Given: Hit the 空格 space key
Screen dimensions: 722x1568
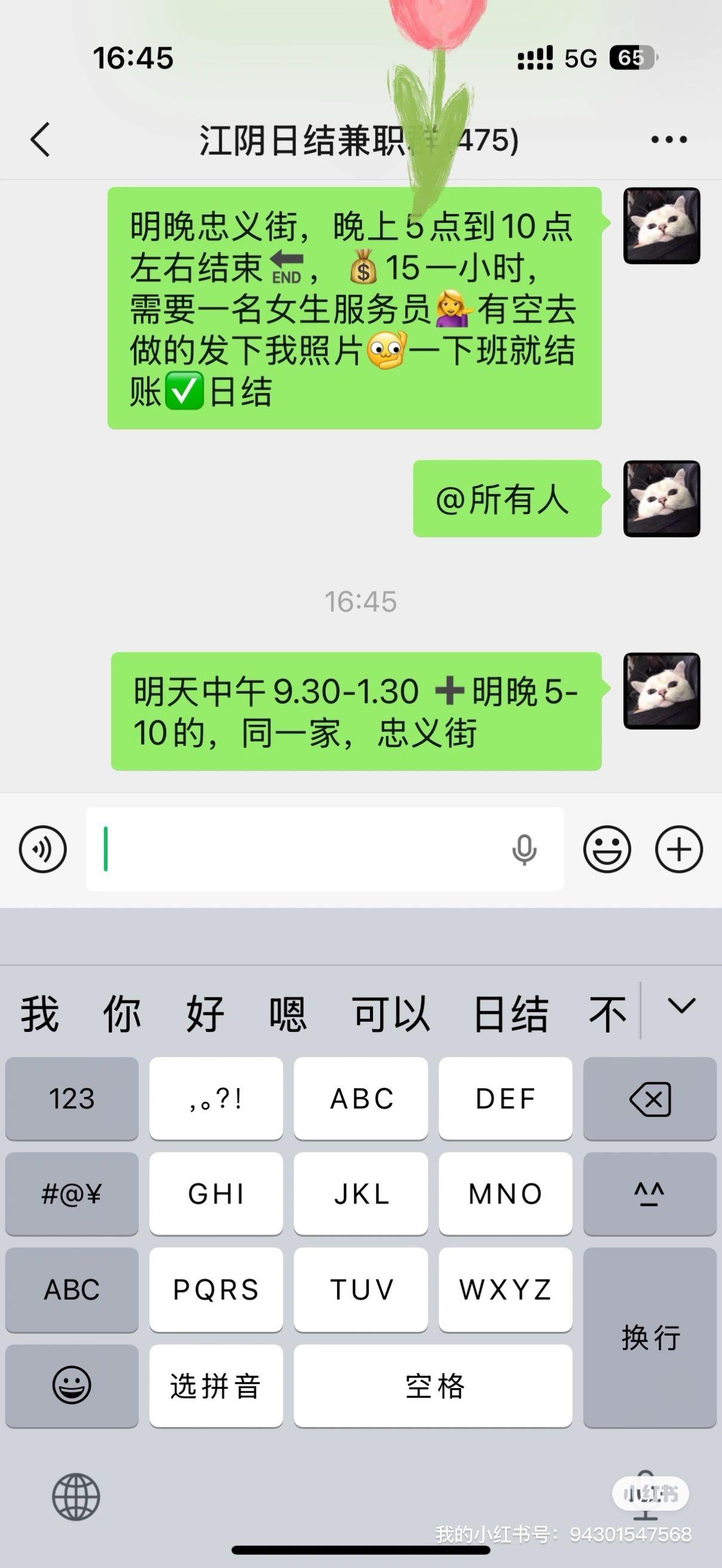Looking at the screenshot, I should tap(433, 1386).
